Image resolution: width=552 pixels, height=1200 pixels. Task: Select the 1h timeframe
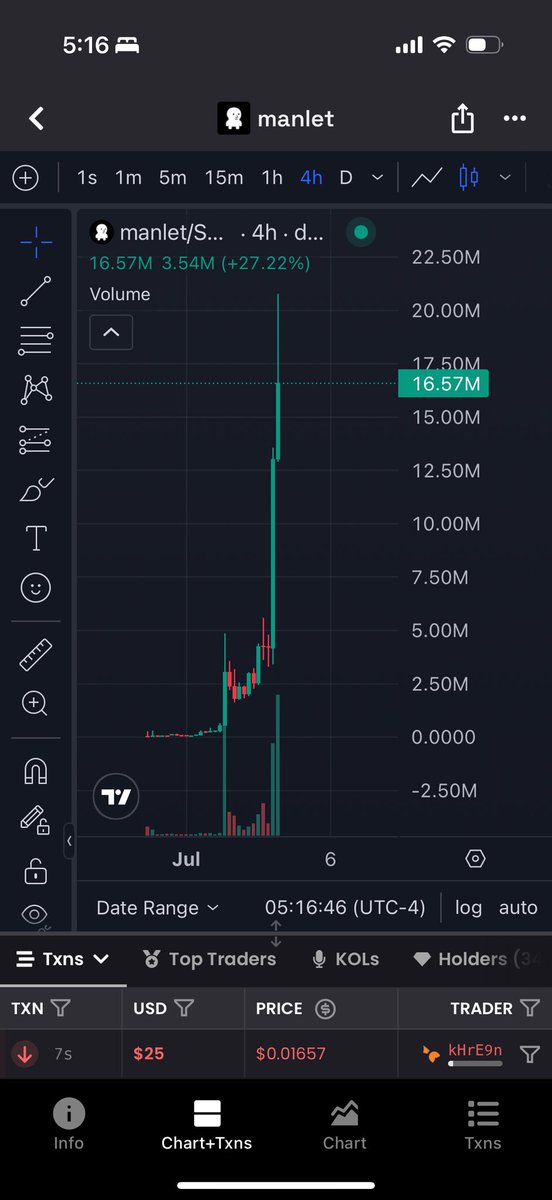pos(272,178)
